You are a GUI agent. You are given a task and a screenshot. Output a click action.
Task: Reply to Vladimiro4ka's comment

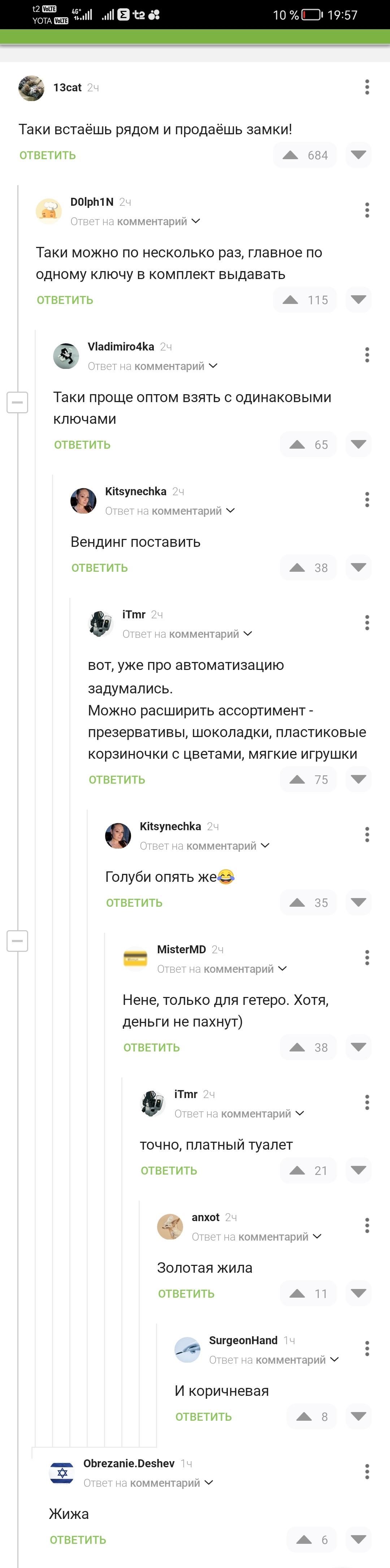[82, 444]
